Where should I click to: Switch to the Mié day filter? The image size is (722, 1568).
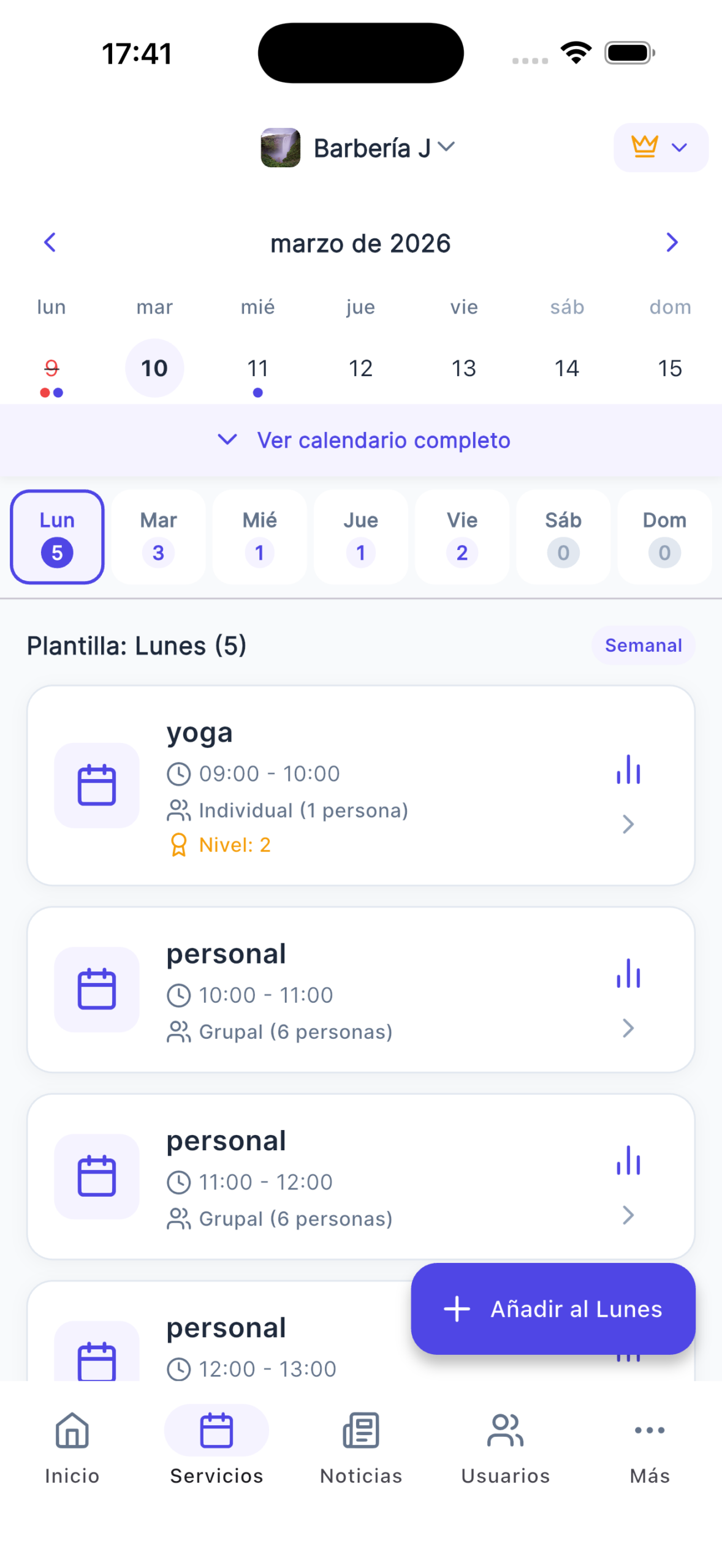259,537
